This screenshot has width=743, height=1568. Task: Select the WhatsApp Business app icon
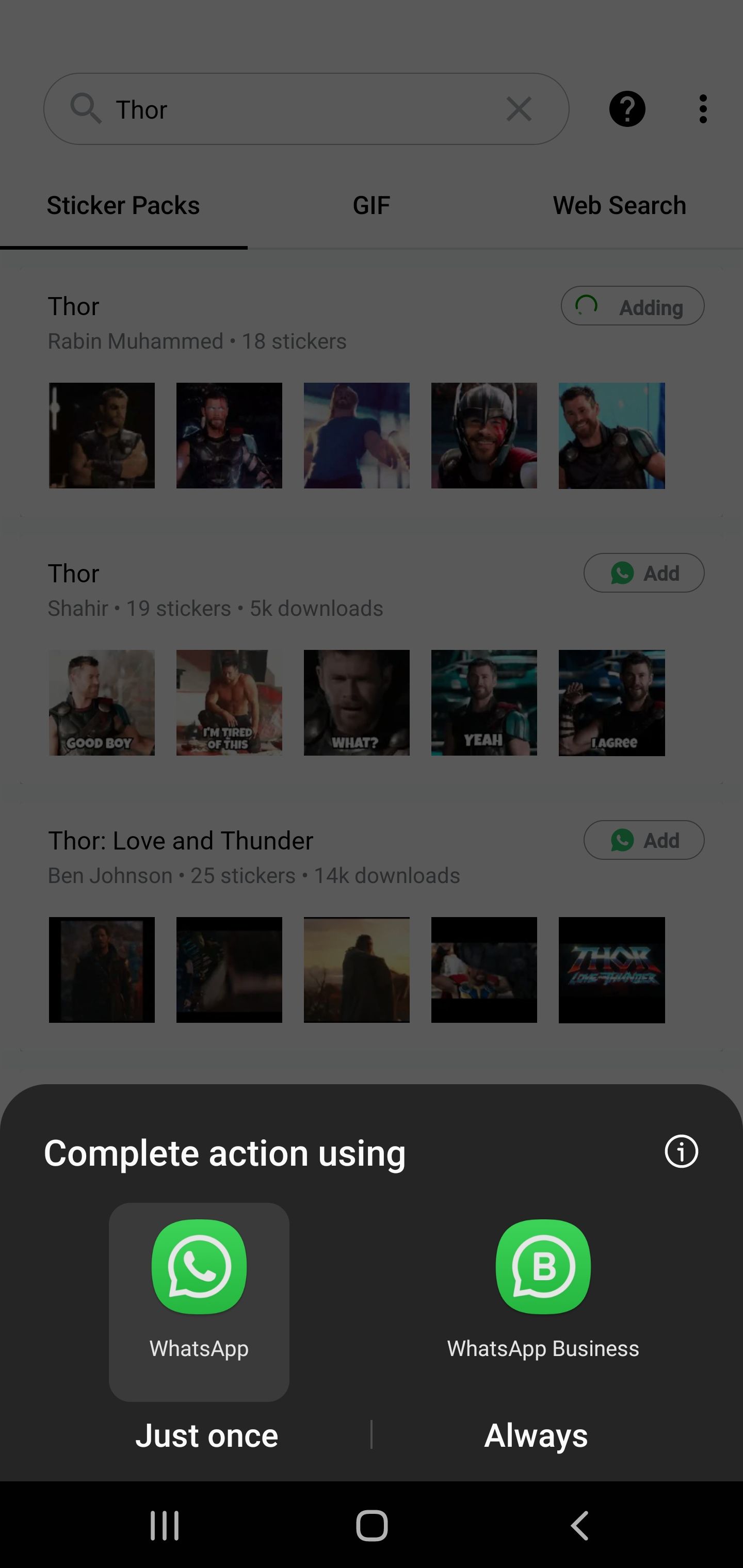point(544,1267)
